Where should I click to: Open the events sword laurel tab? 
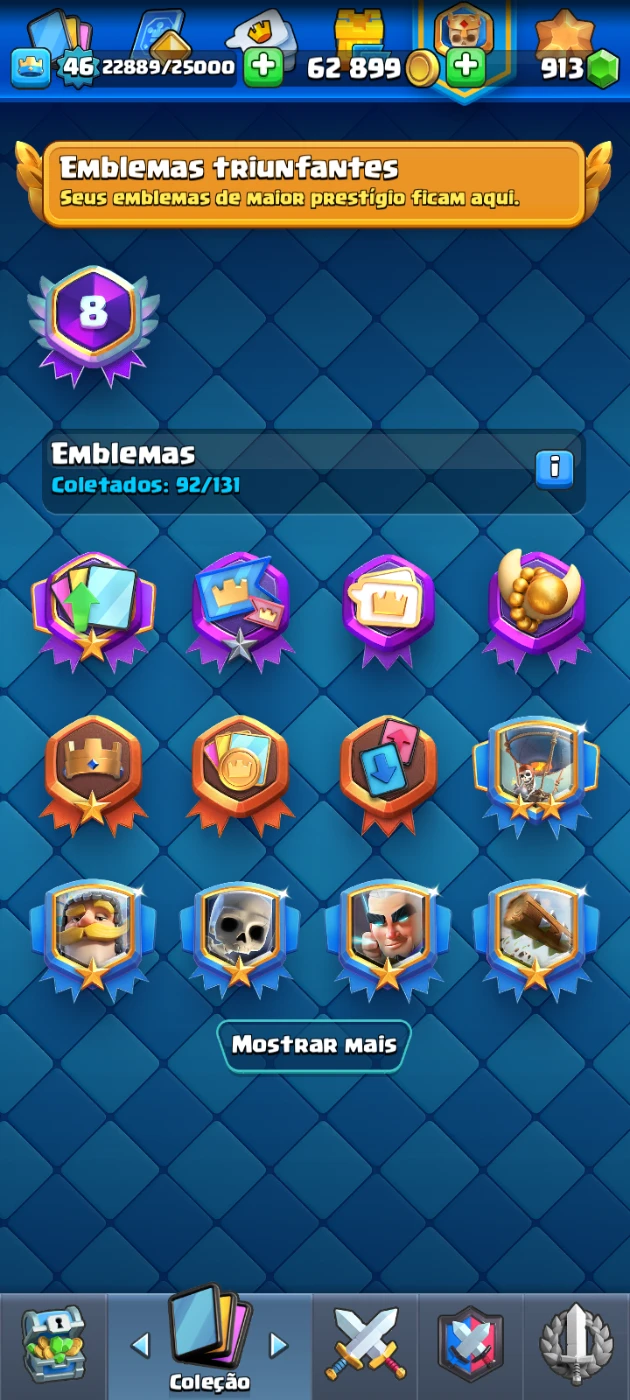(x=576, y=1345)
